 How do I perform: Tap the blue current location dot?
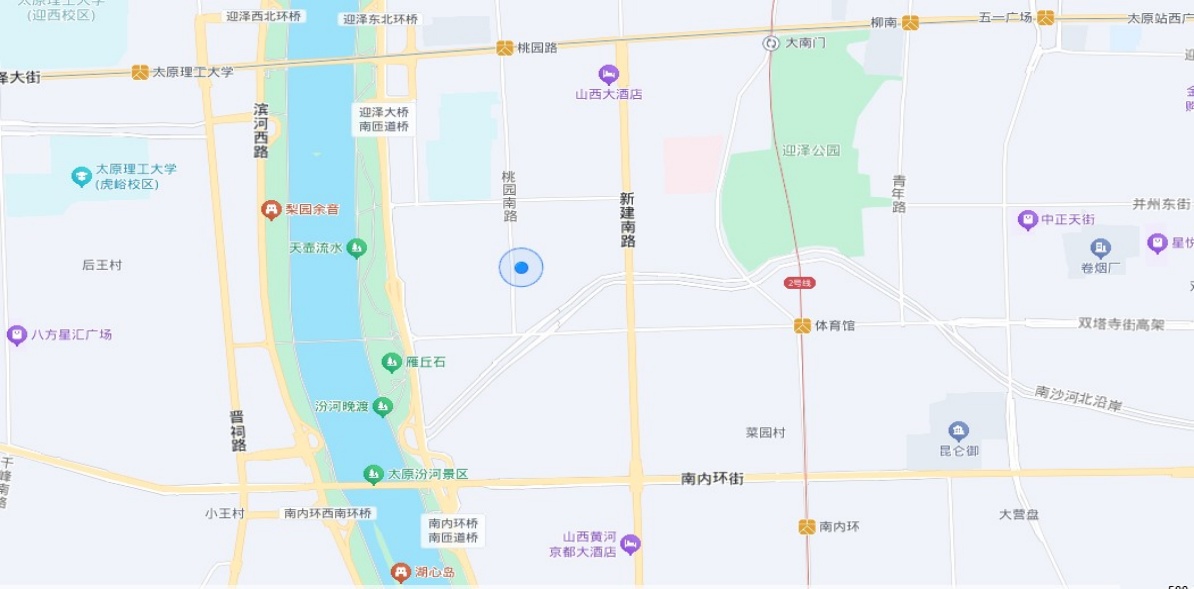pyautogui.click(x=521, y=268)
